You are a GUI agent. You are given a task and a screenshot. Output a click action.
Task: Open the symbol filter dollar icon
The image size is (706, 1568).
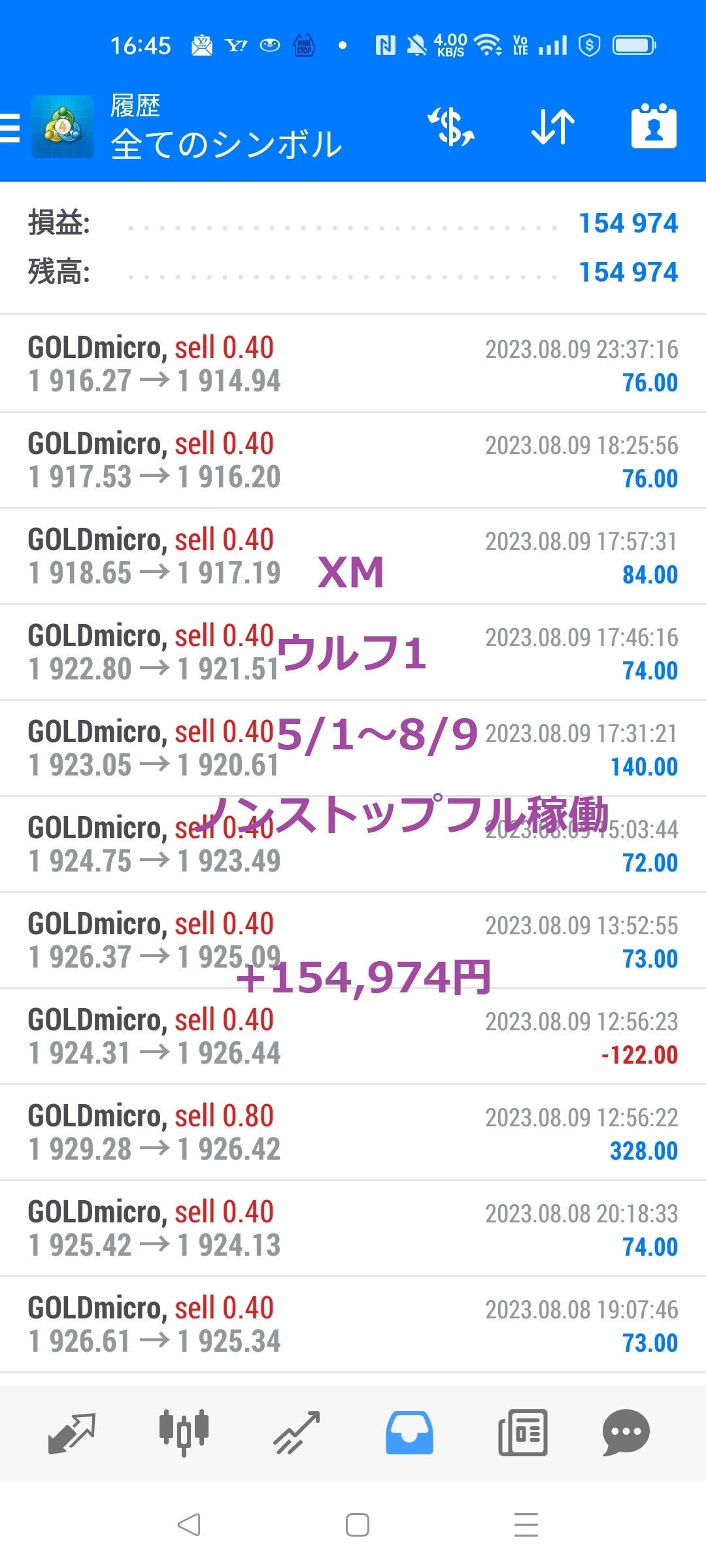[451, 126]
